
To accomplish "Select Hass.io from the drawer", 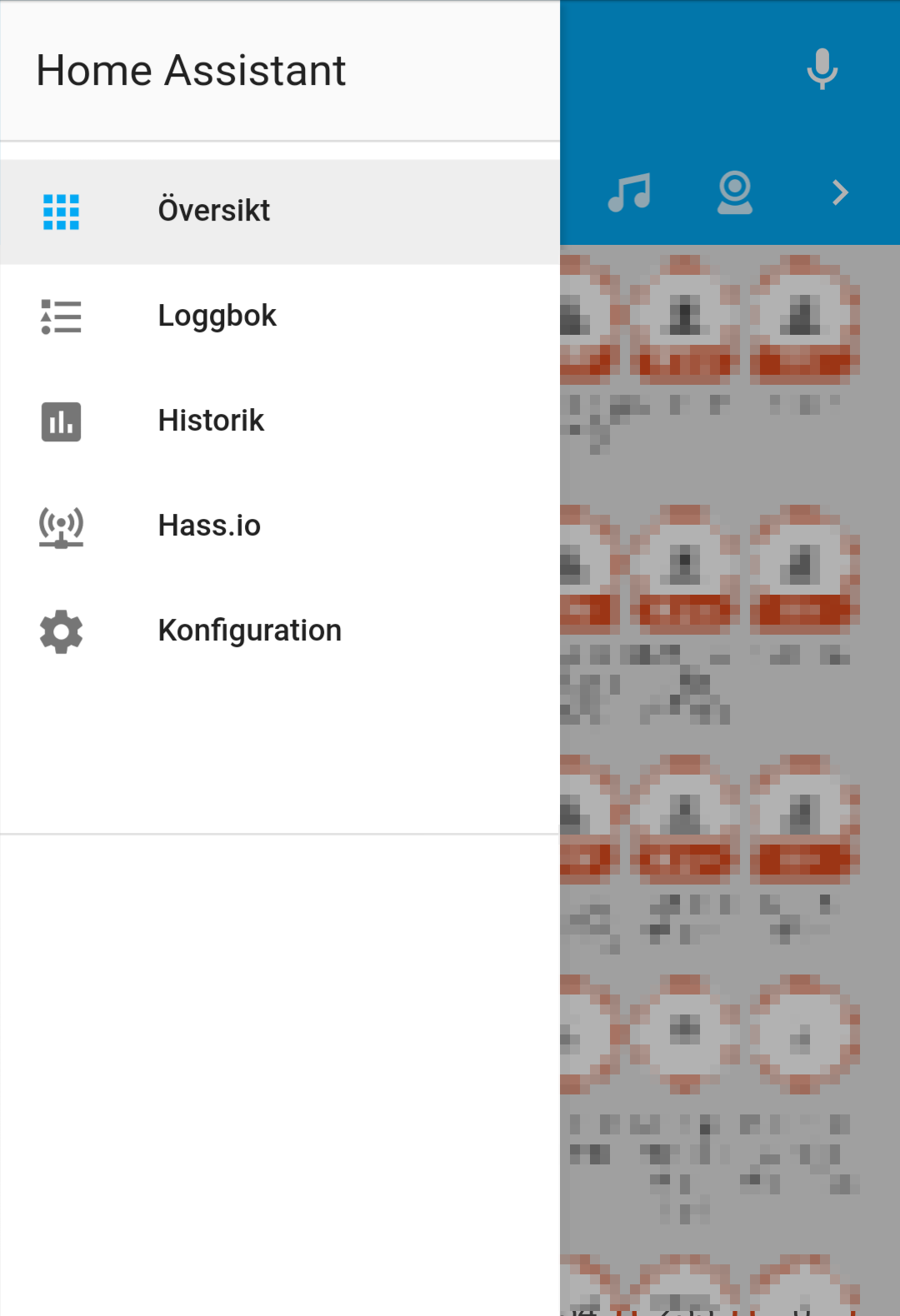I will point(209,526).
